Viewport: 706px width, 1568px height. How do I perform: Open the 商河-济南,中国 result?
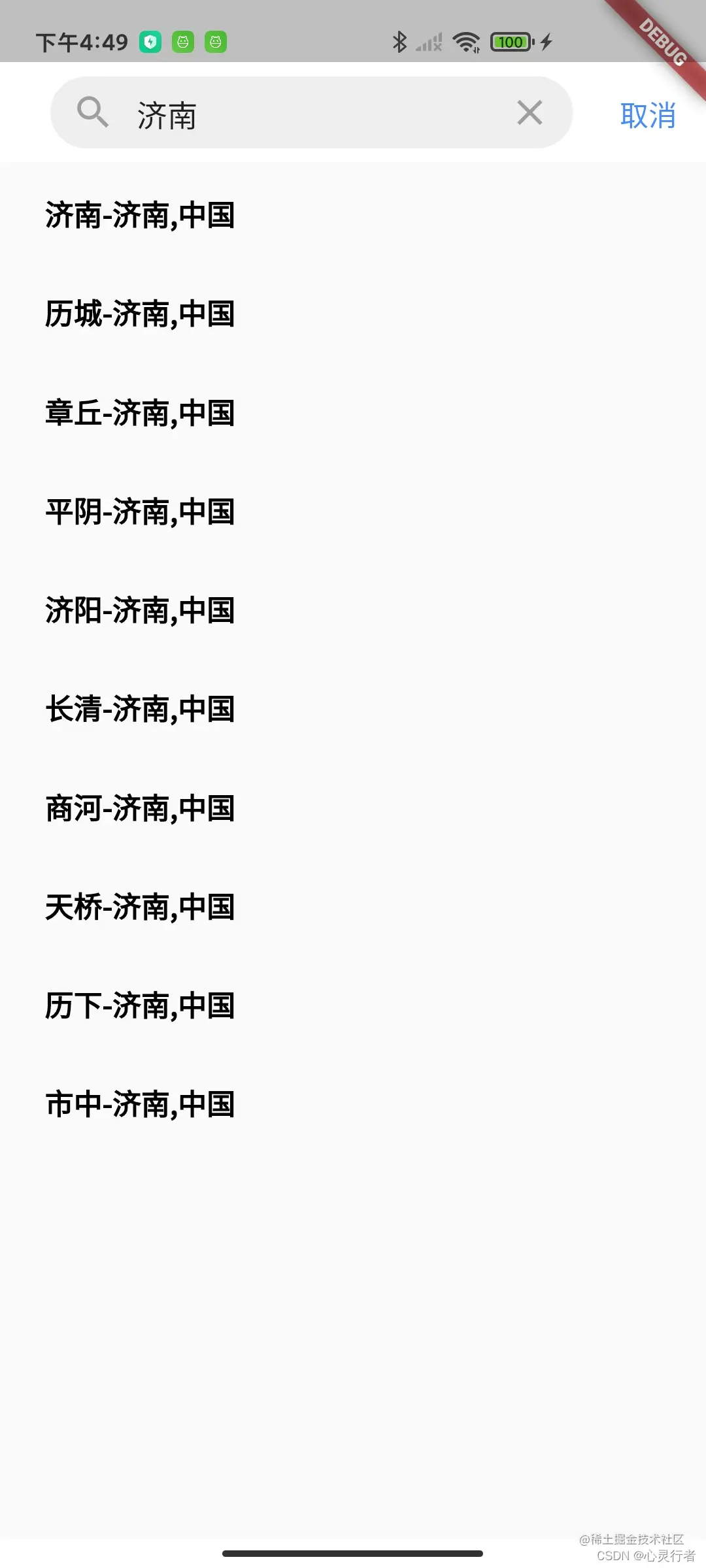(x=140, y=808)
